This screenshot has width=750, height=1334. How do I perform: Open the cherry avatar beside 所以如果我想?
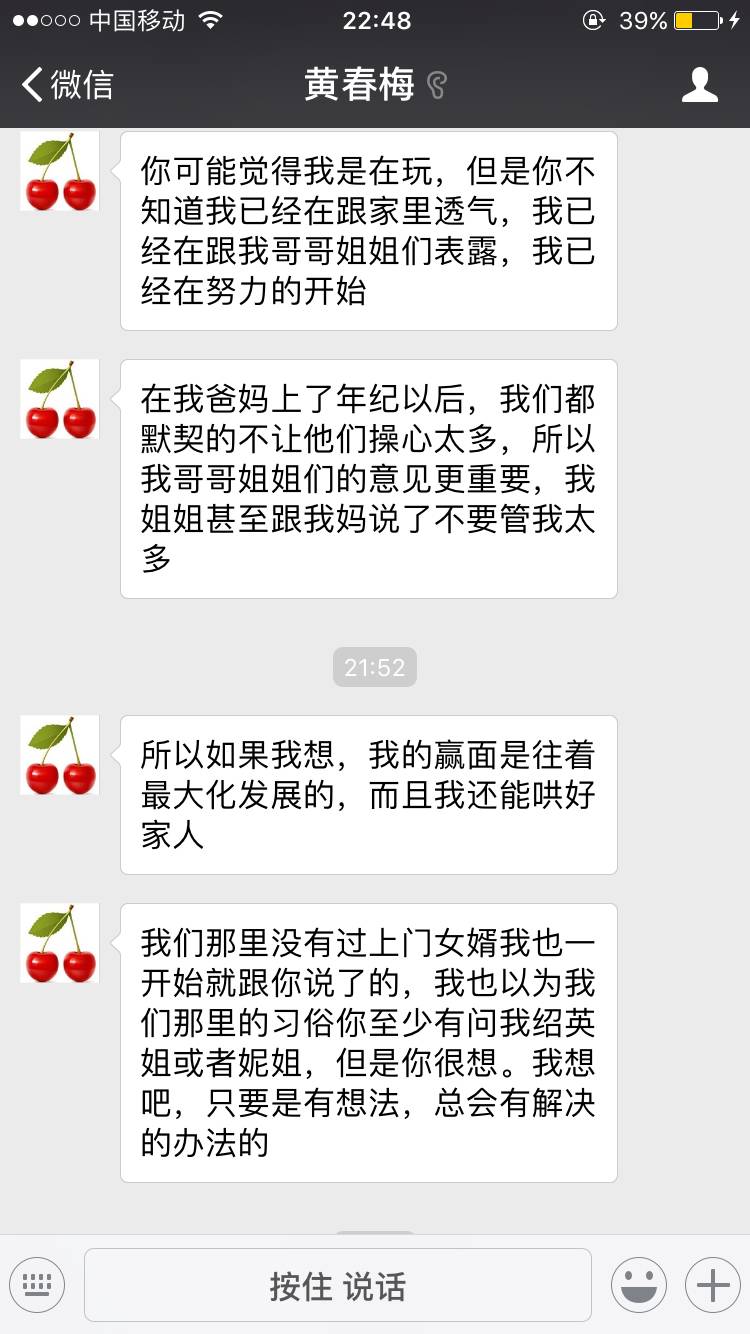pyautogui.click(x=60, y=755)
